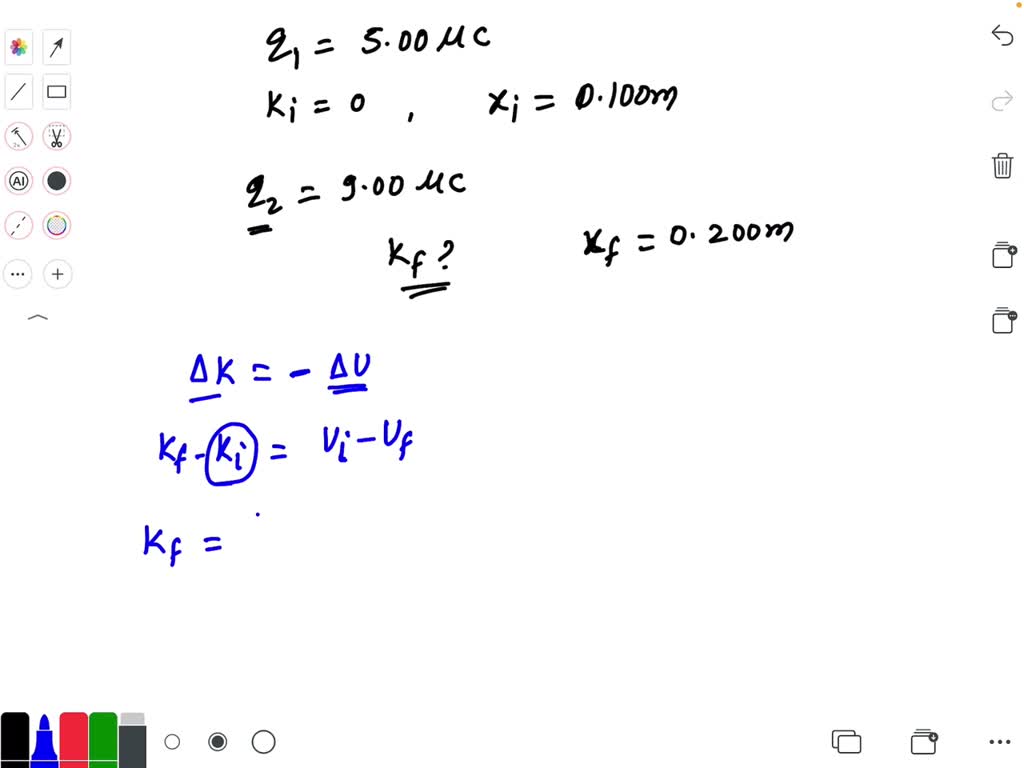Image resolution: width=1024 pixels, height=768 pixels.
Task: Select the dashed line style
Action: coord(19,225)
